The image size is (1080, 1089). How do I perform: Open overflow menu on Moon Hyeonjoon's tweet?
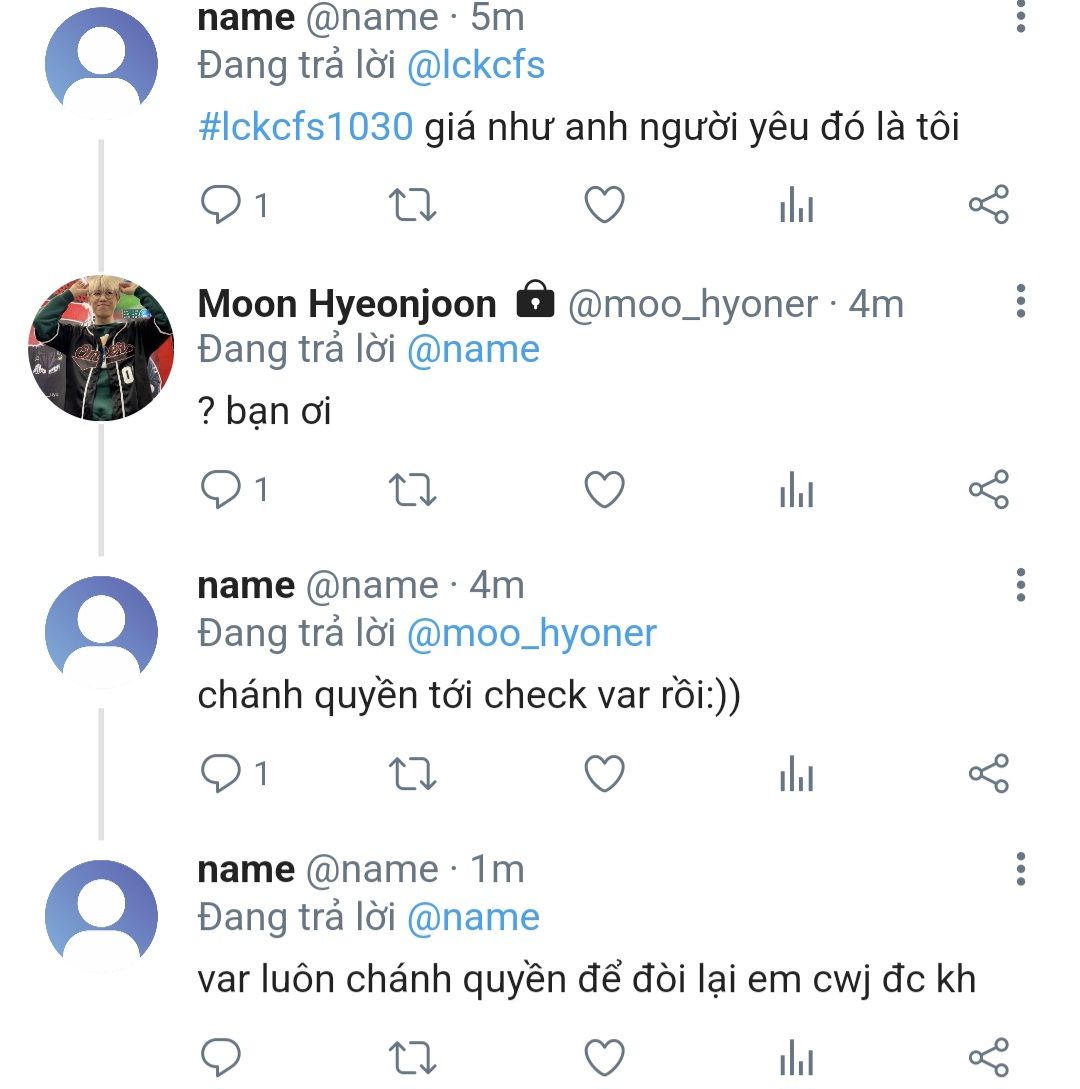[1020, 301]
